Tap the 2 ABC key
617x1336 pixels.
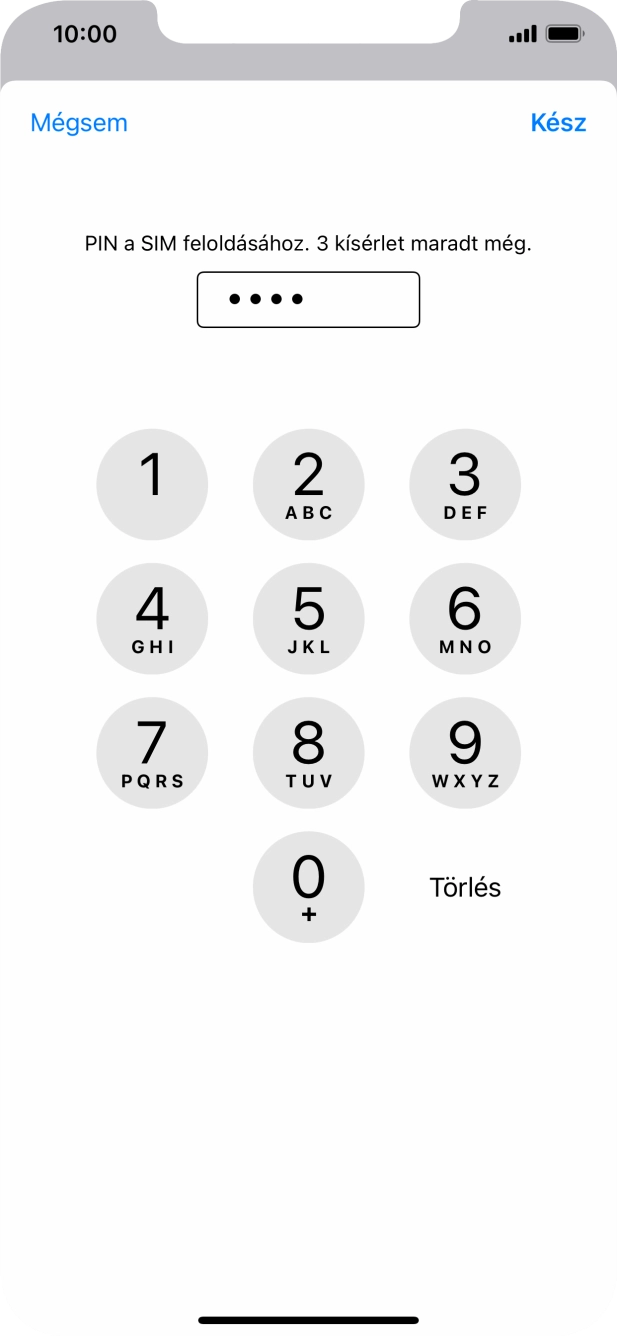click(308, 484)
